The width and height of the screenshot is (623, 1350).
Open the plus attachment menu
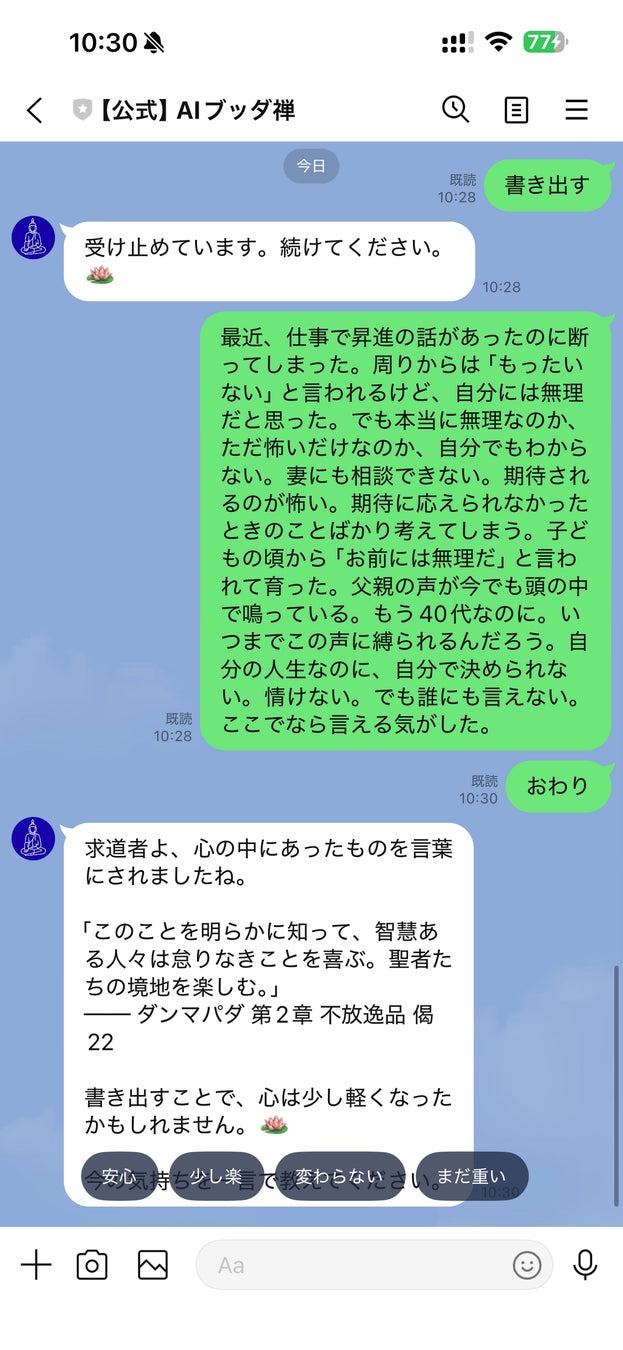[36, 1265]
